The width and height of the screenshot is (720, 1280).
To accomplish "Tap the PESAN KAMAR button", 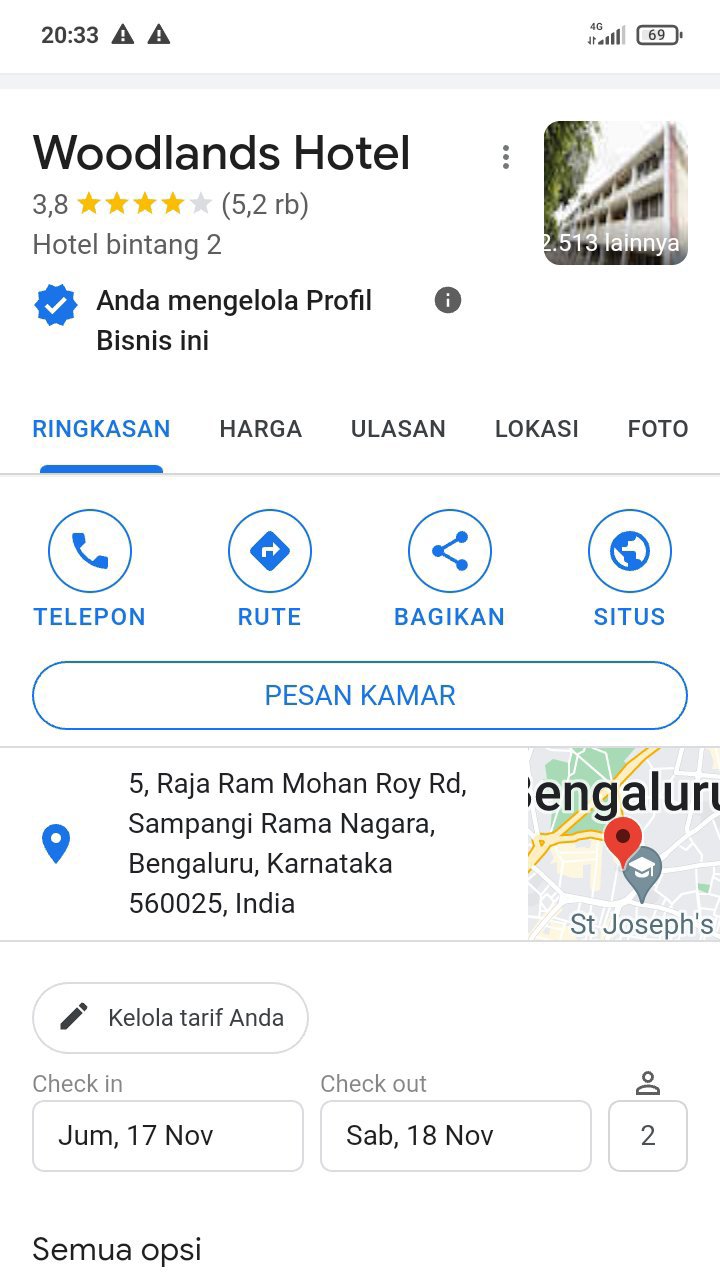I will point(360,696).
